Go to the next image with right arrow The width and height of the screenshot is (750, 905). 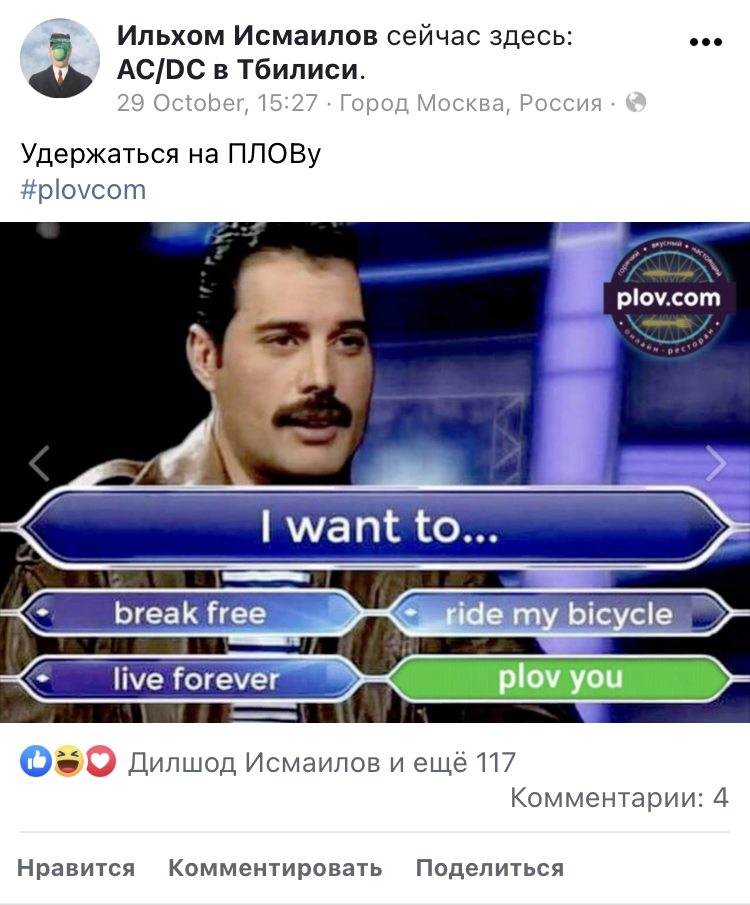tap(716, 462)
